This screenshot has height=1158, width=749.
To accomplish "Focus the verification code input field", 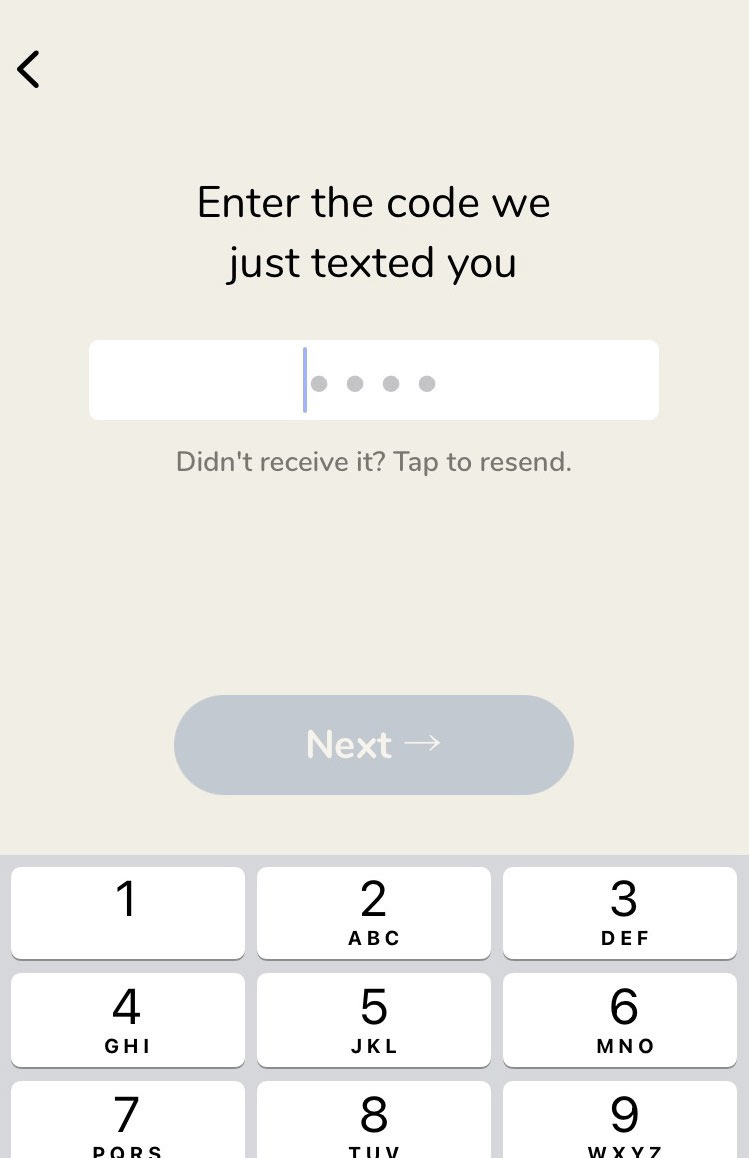I will coord(373,381).
